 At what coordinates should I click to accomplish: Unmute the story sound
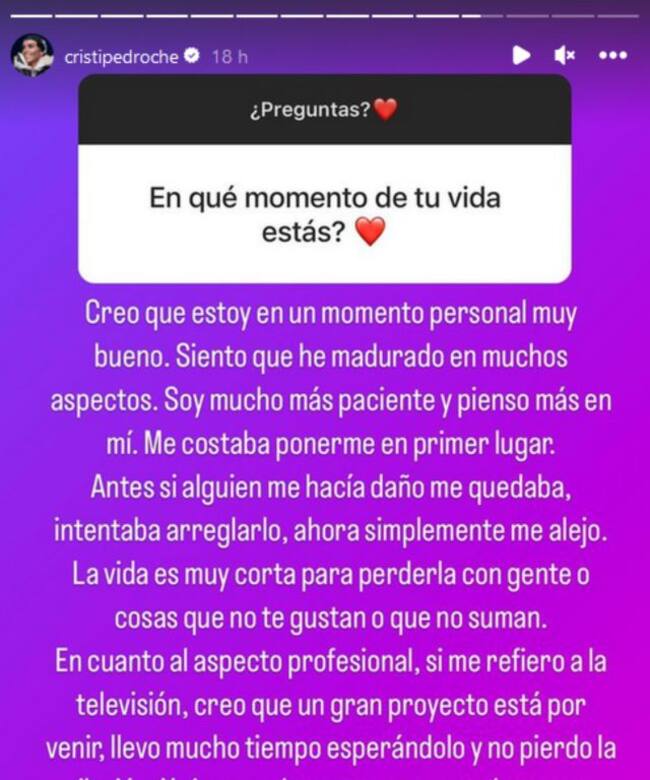click(565, 56)
